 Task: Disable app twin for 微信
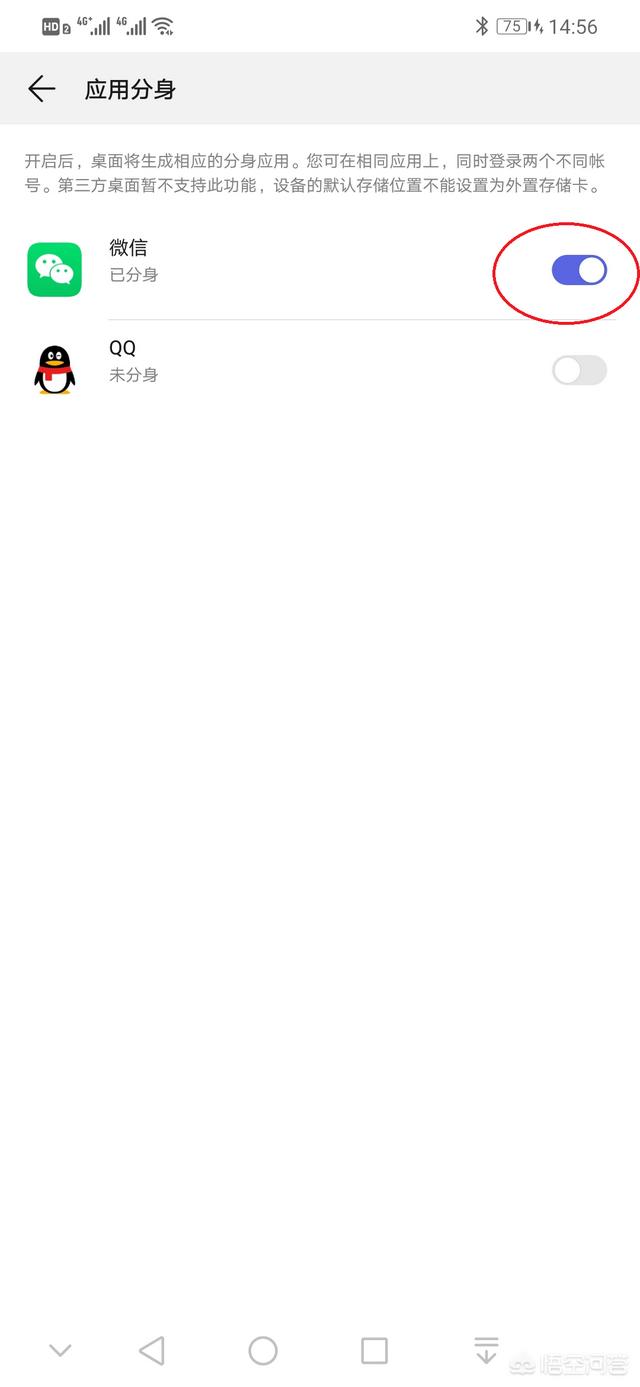[579, 270]
